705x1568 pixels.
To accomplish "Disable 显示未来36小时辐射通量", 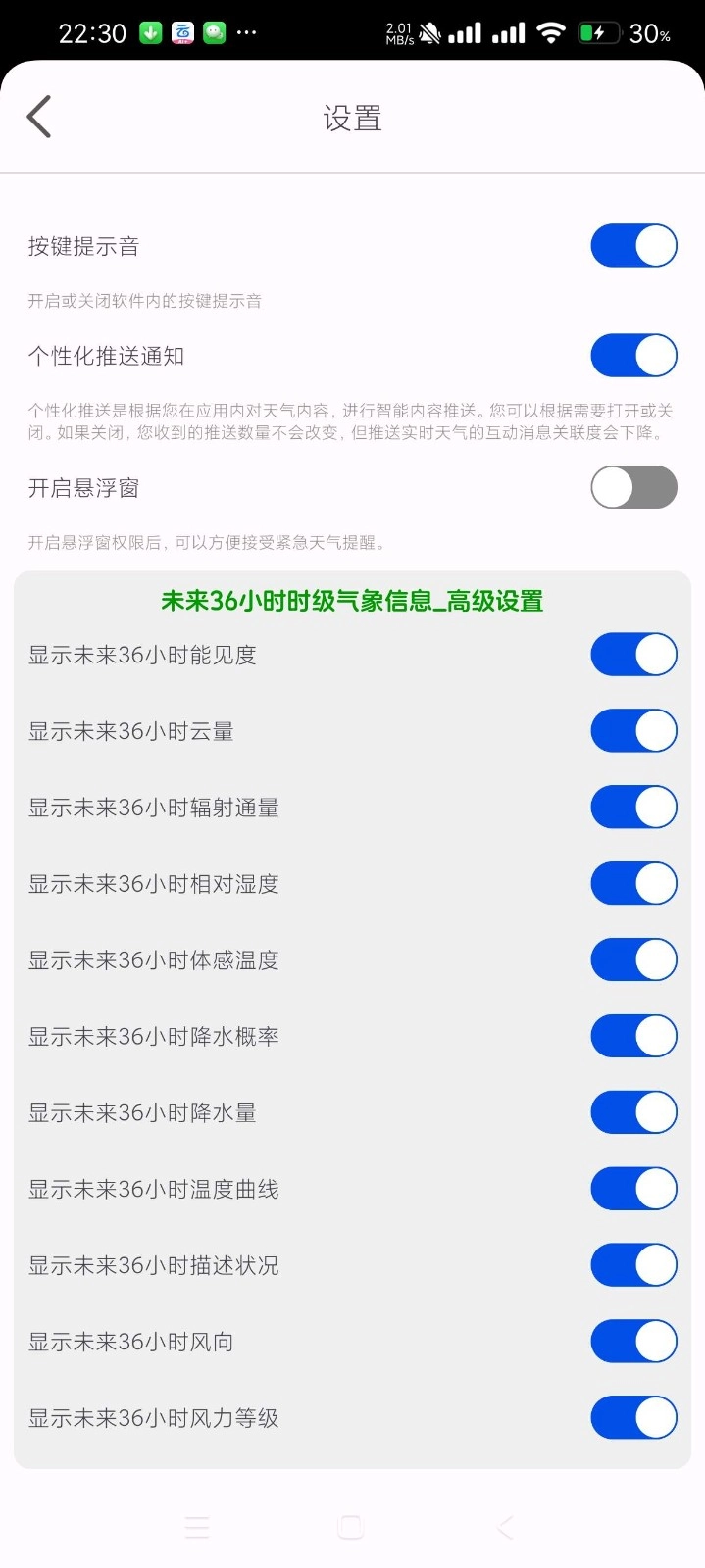I will tap(633, 808).
